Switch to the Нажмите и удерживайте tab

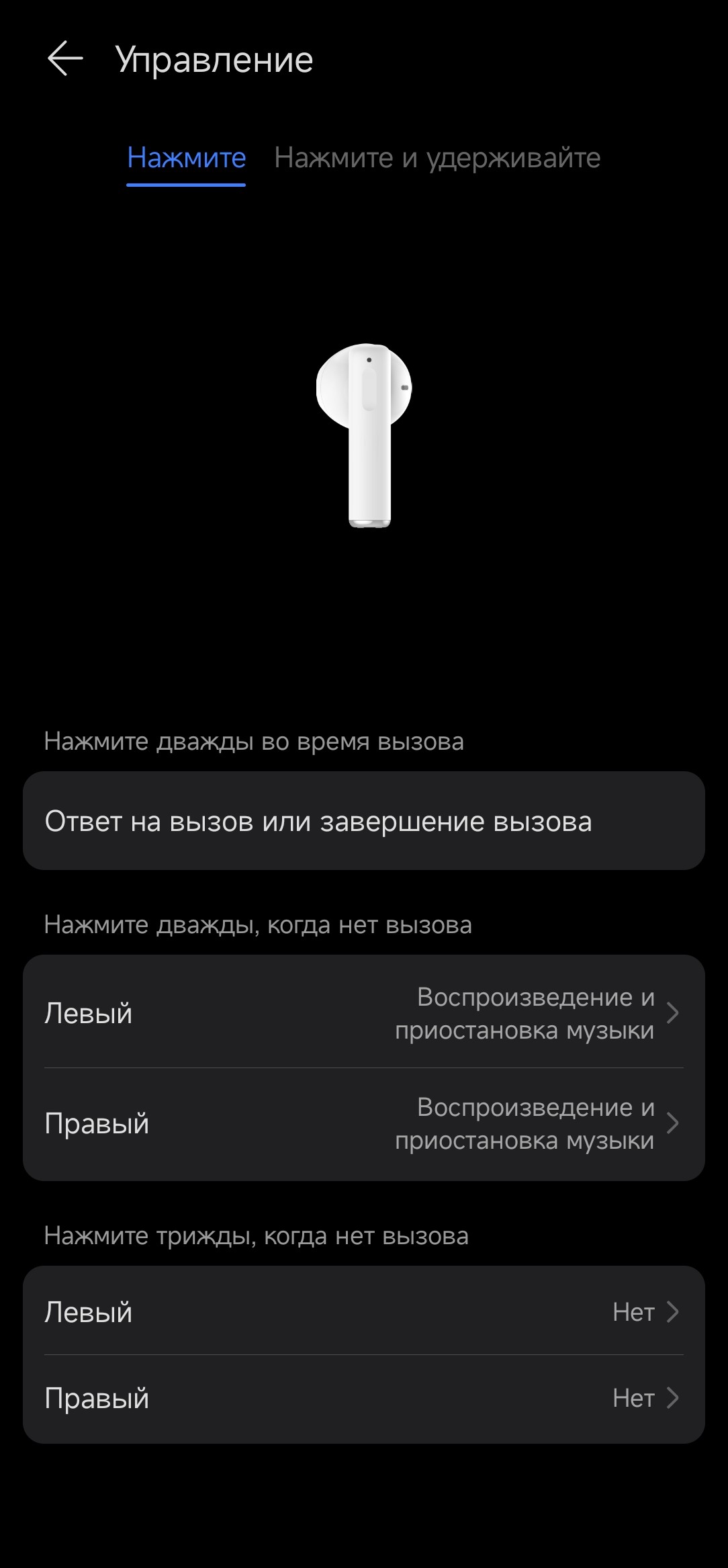[437, 159]
